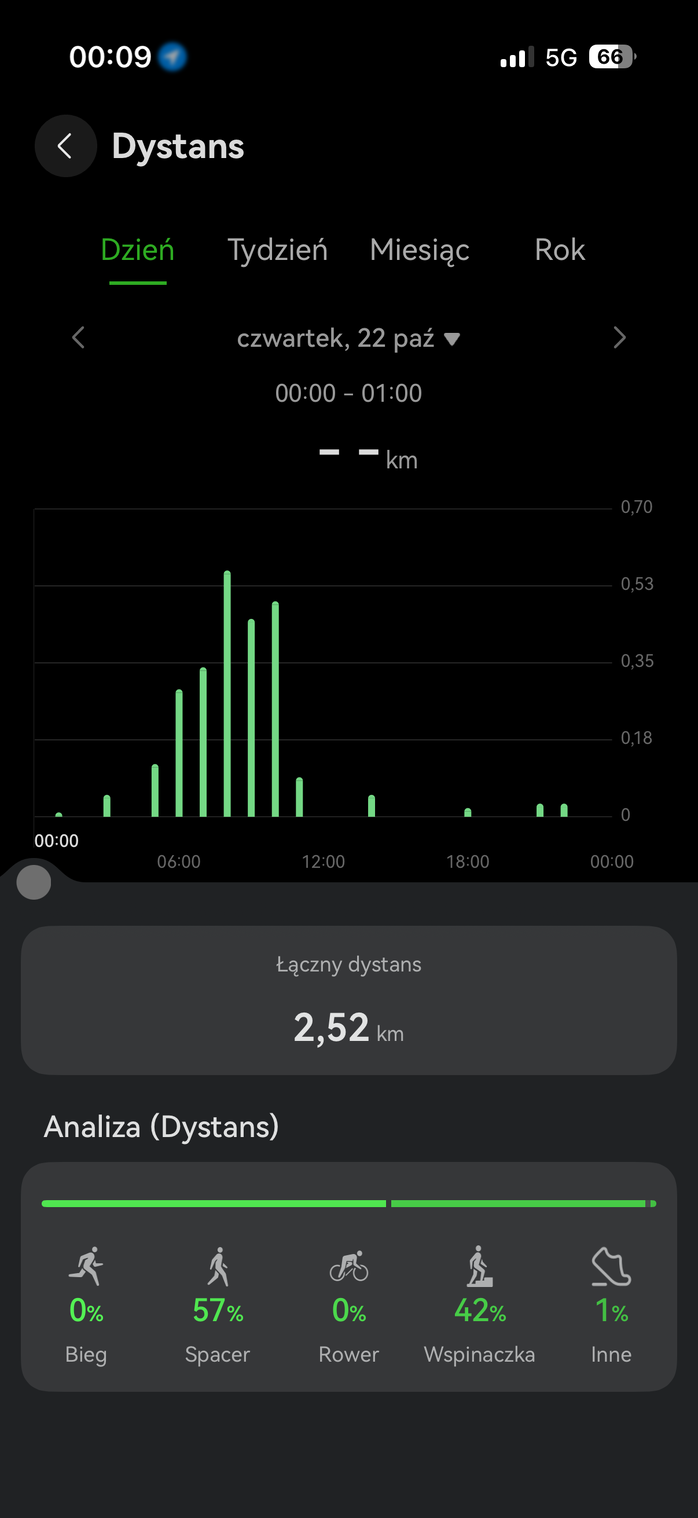Switch to the Rok tab
The width and height of the screenshot is (698, 1518).
559,250
